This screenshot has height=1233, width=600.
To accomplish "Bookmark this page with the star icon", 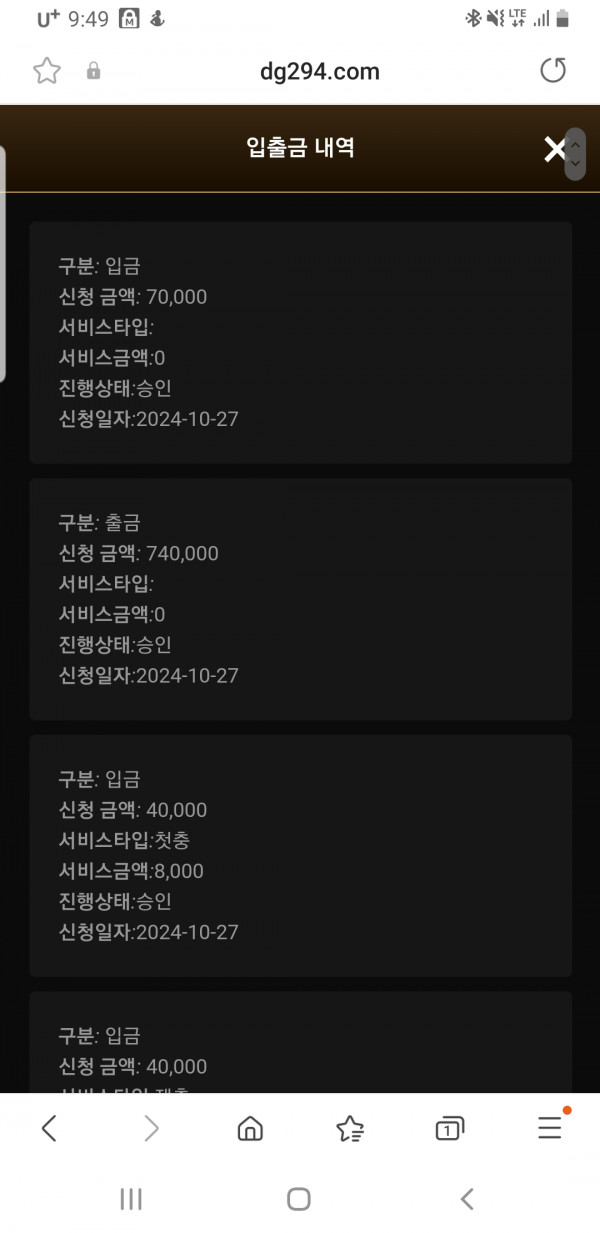I will tap(47, 71).
